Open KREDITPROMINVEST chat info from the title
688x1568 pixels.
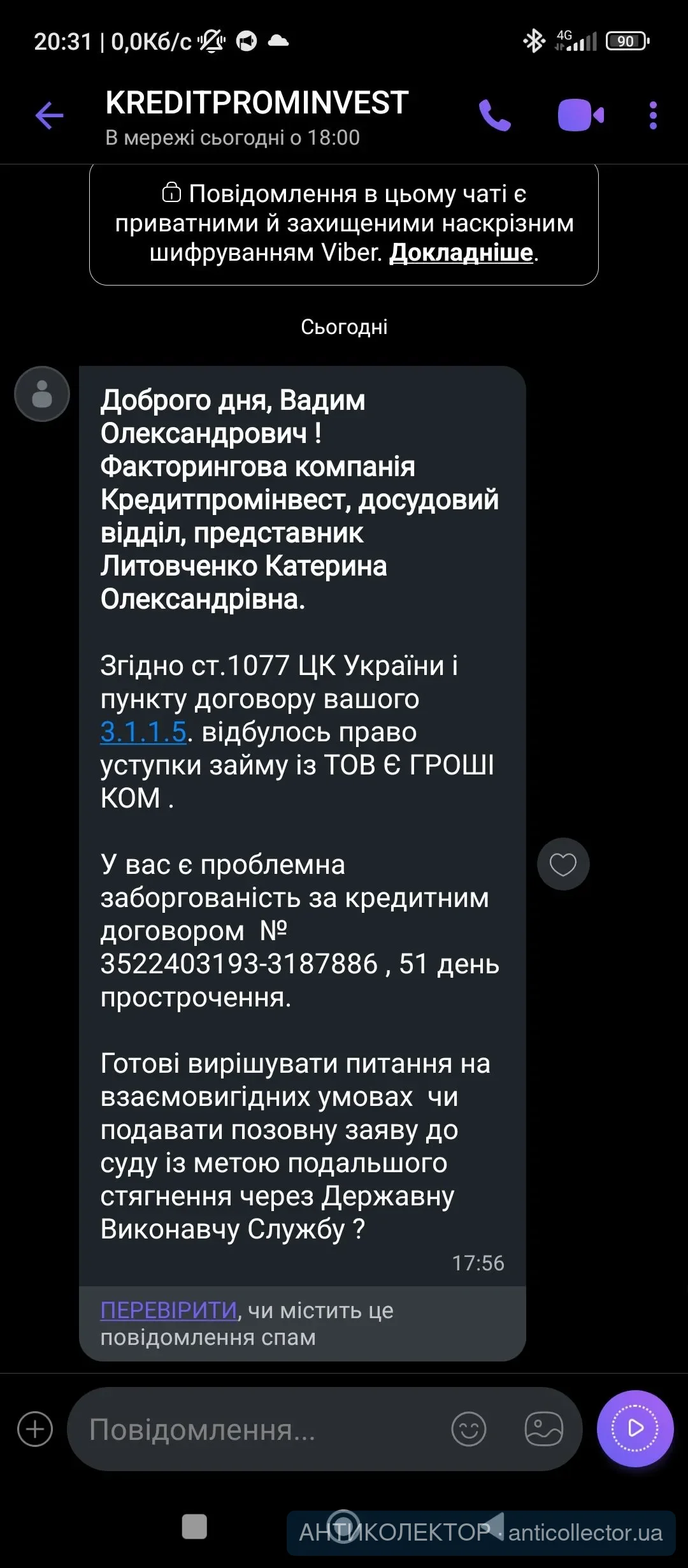tap(257, 103)
